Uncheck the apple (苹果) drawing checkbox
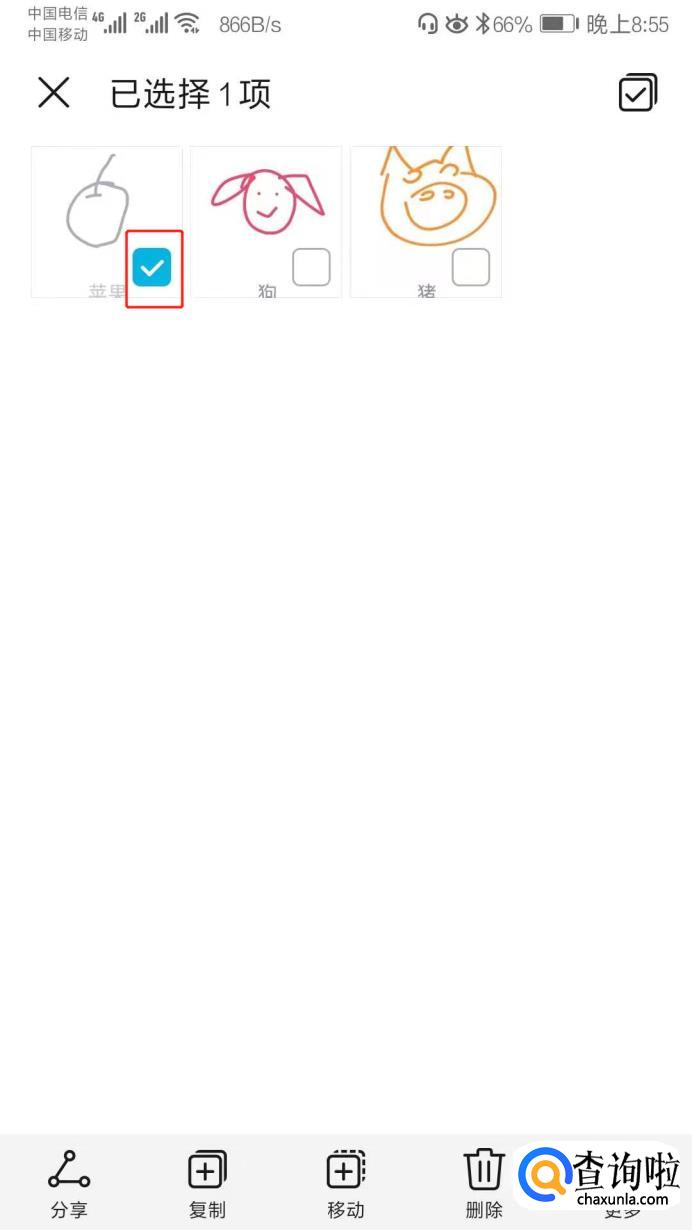Viewport: 692px width, 1230px height. point(152,267)
